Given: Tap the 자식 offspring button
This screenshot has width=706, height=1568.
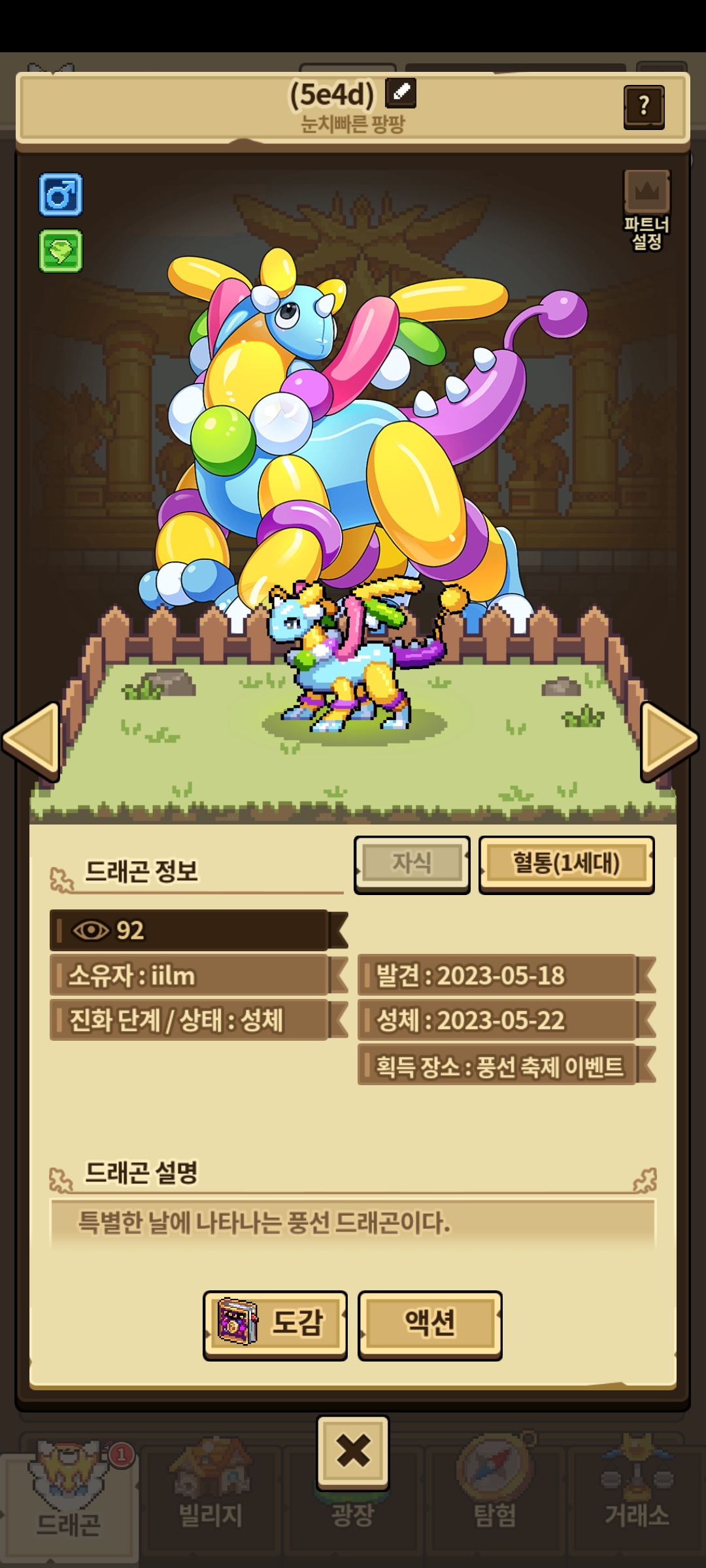Looking at the screenshot, I should 412,864.
